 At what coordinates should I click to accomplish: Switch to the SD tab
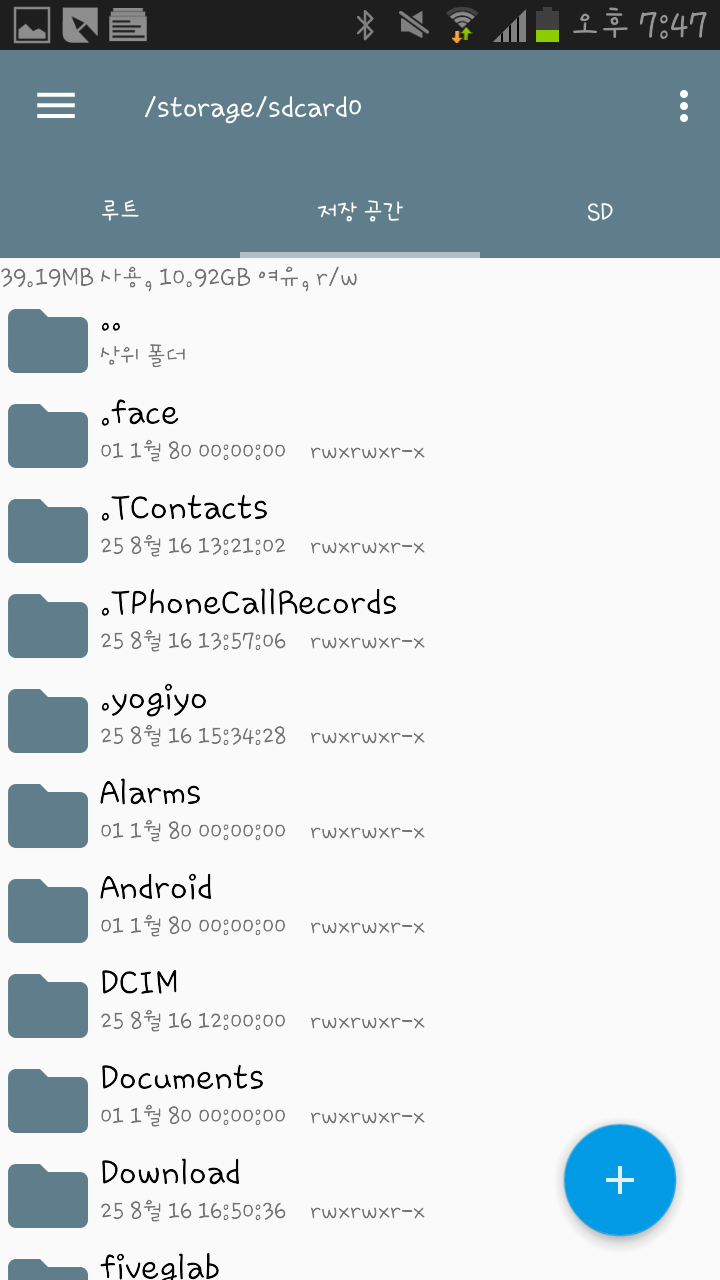click(x=600, y=211)
